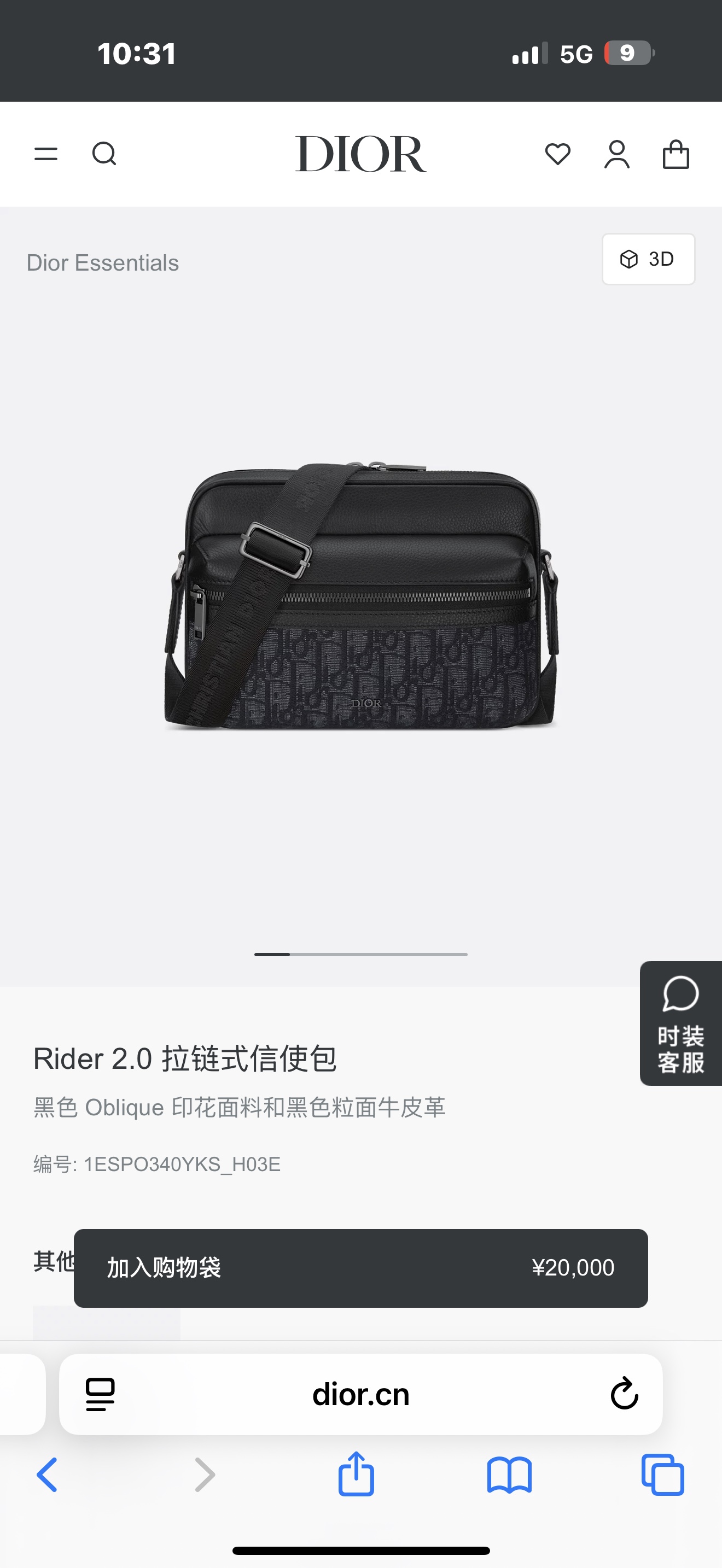Tap the Rider 2.0 bag product image
Image resolution: width=722 pixels, height=1568 pixels.
[x=361, y=596]
